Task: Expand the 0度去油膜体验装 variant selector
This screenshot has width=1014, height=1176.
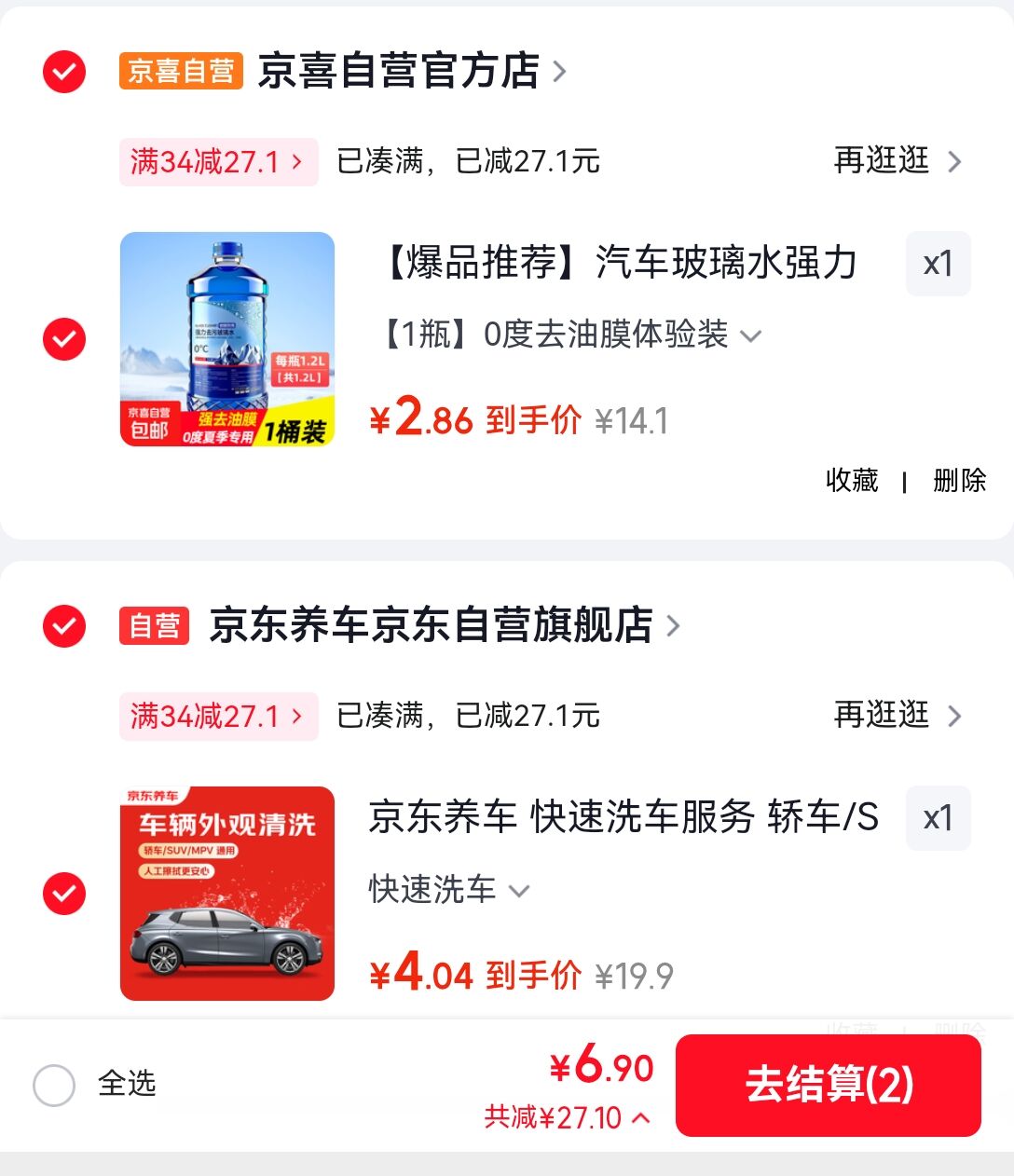Action: click(x=570, y=335)
